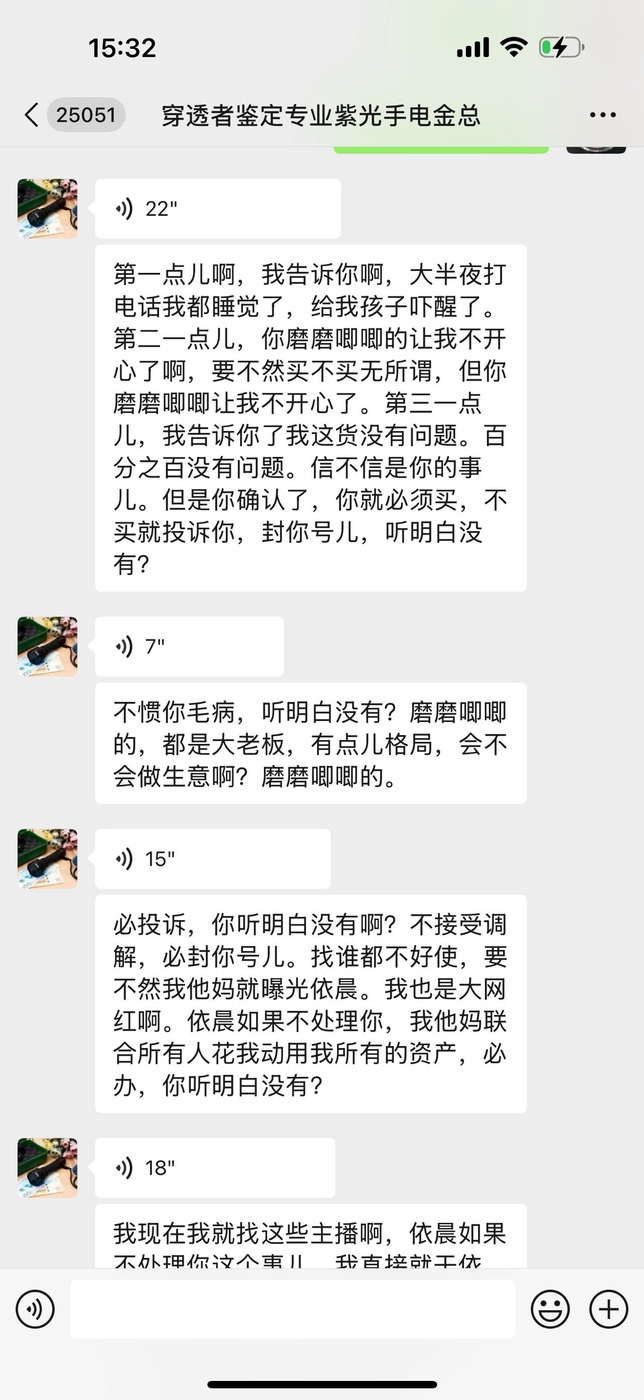Image resolution: width=644 pixels, height=1400 pixels.
Task: Go back to the chat list
Action: point(70,115)
